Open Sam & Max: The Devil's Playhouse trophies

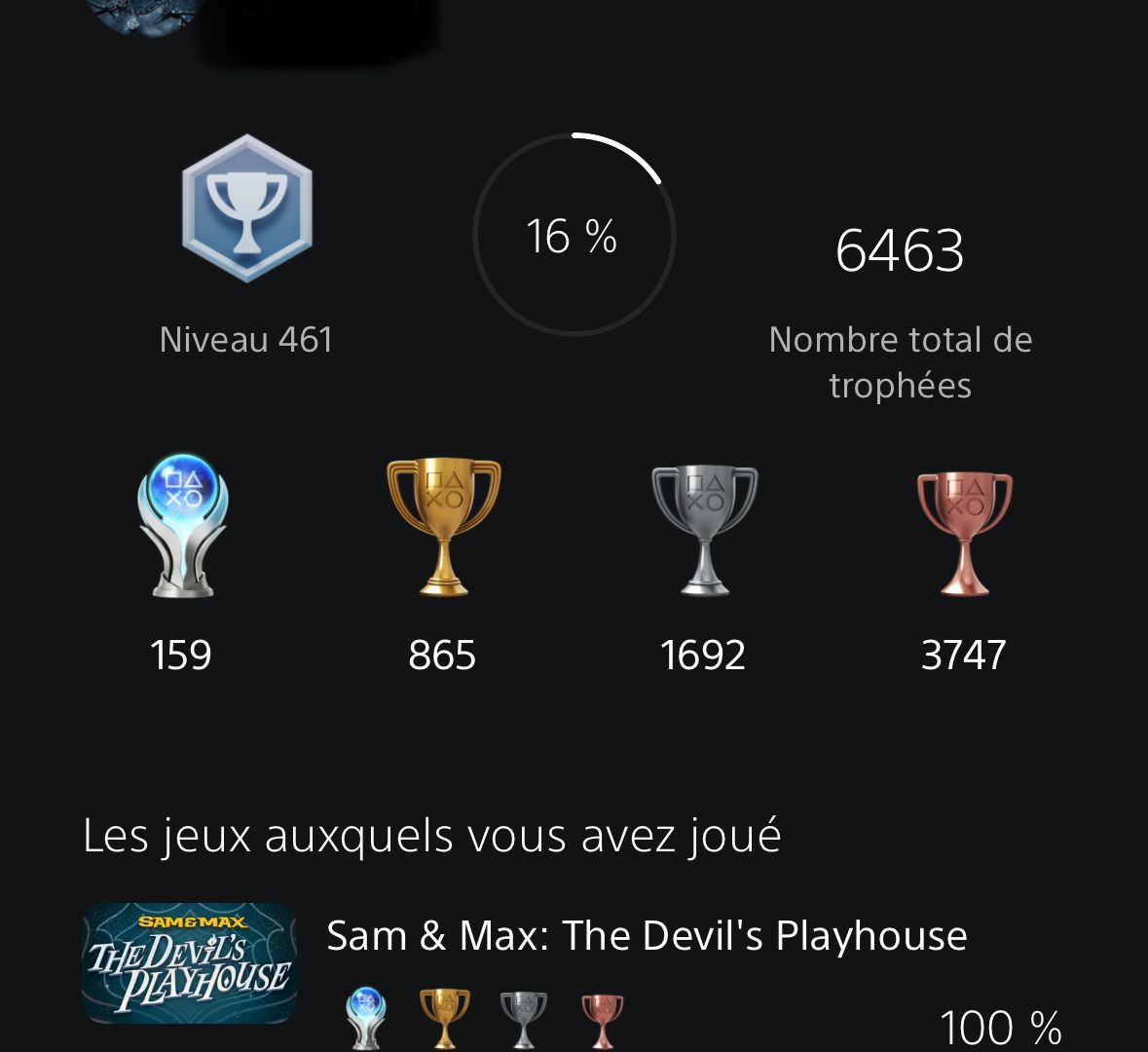pos(645,936)
